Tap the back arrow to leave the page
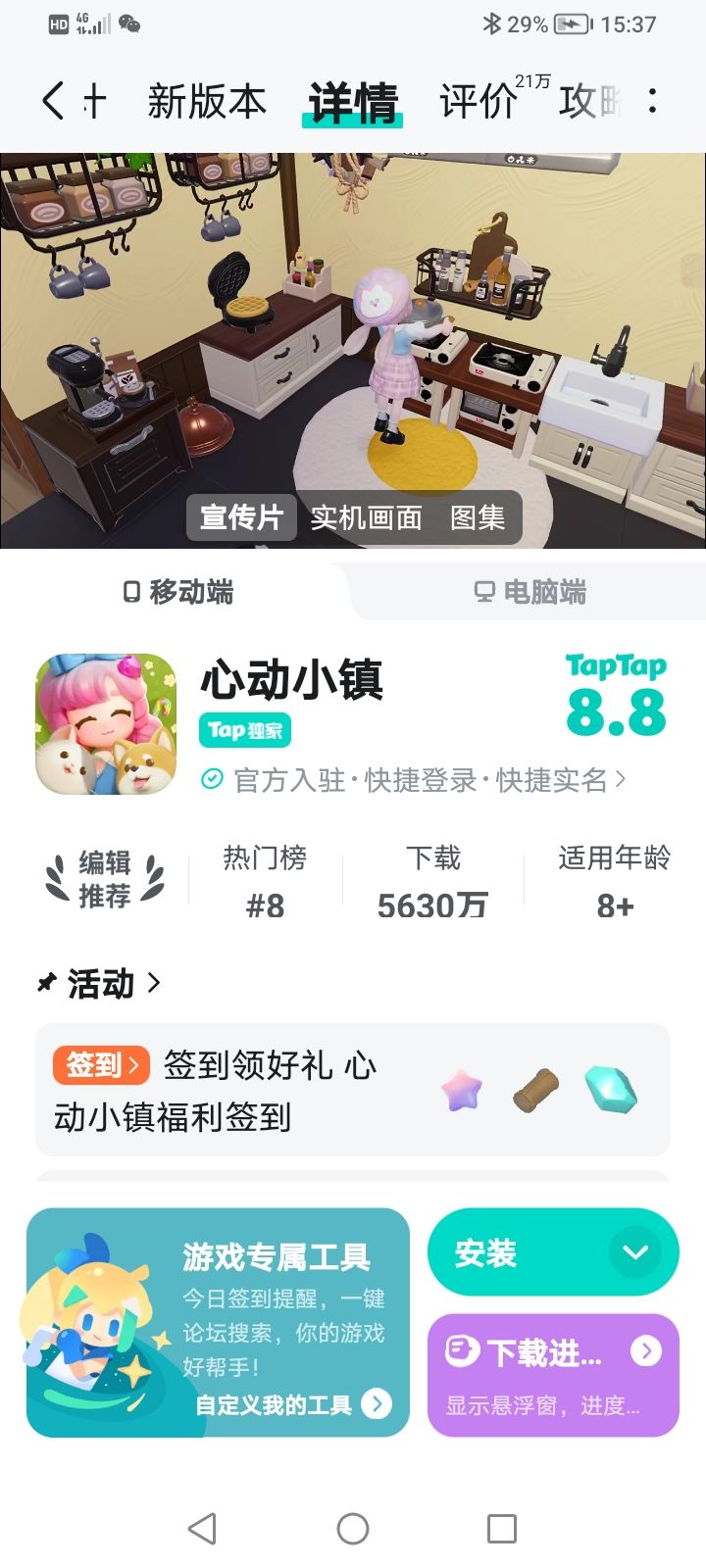The height and width of the screenshot is (1568, 706). point(51,101)
